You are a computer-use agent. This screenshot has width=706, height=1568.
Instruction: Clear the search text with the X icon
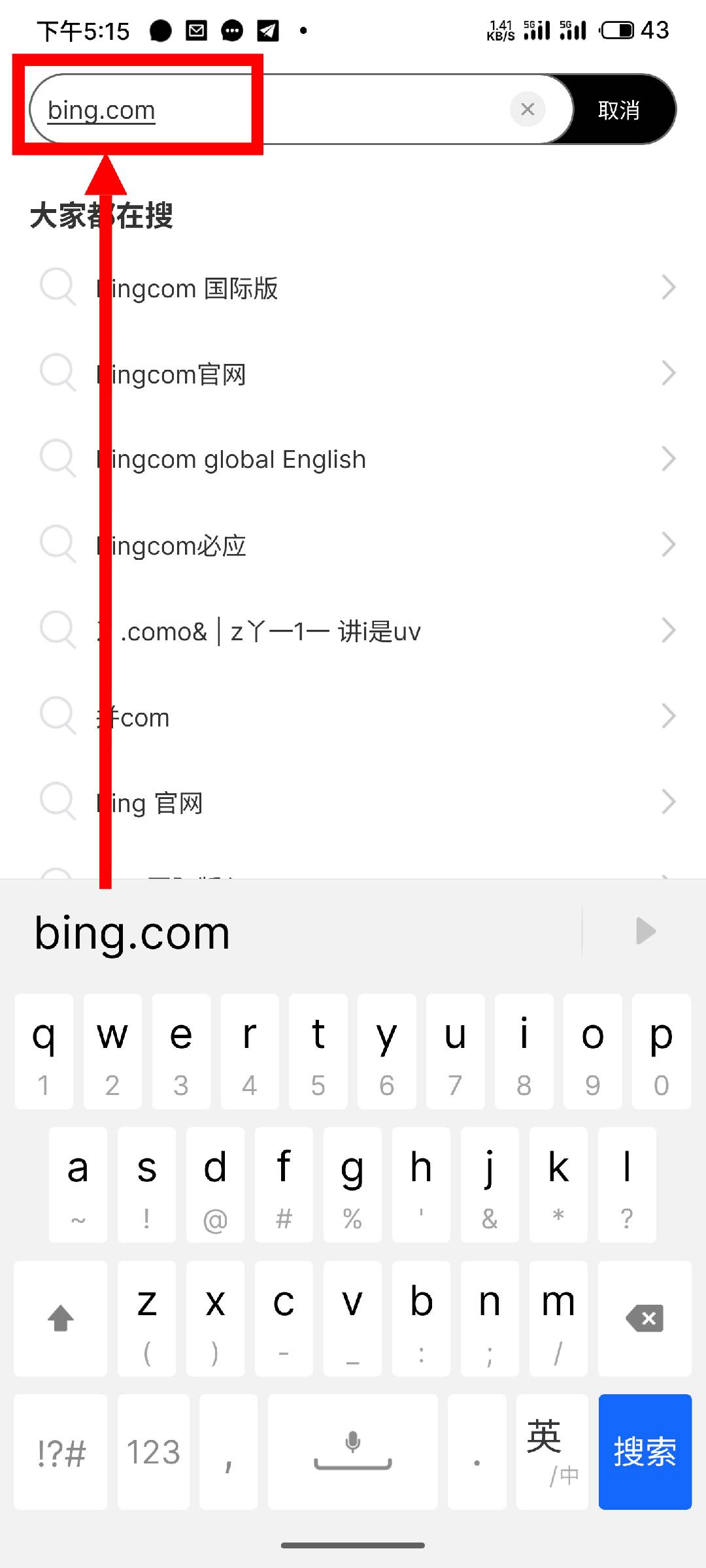pos(528,109)
